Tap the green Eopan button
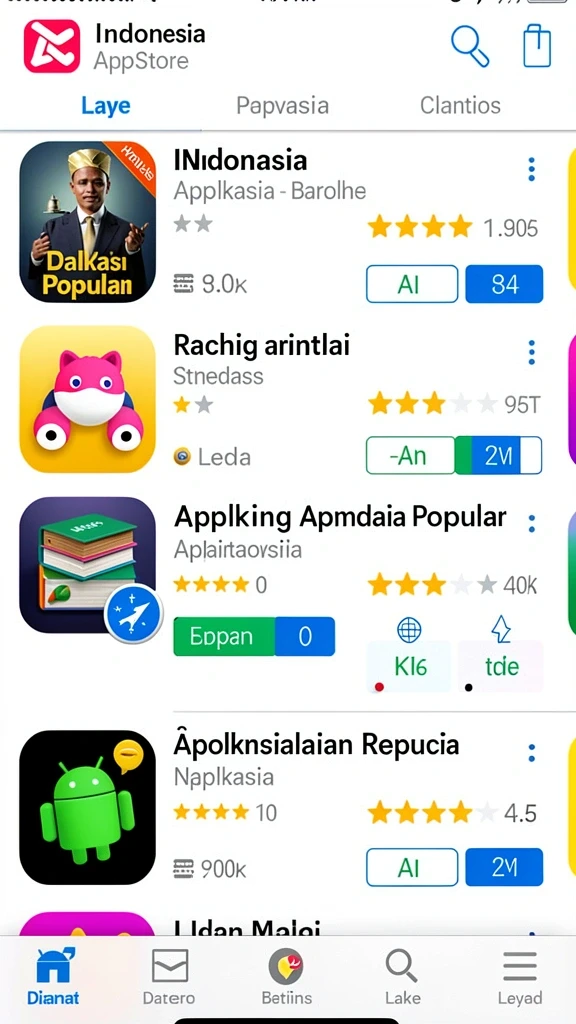The width and height of the screenshot is (576, 1024). 224,637
